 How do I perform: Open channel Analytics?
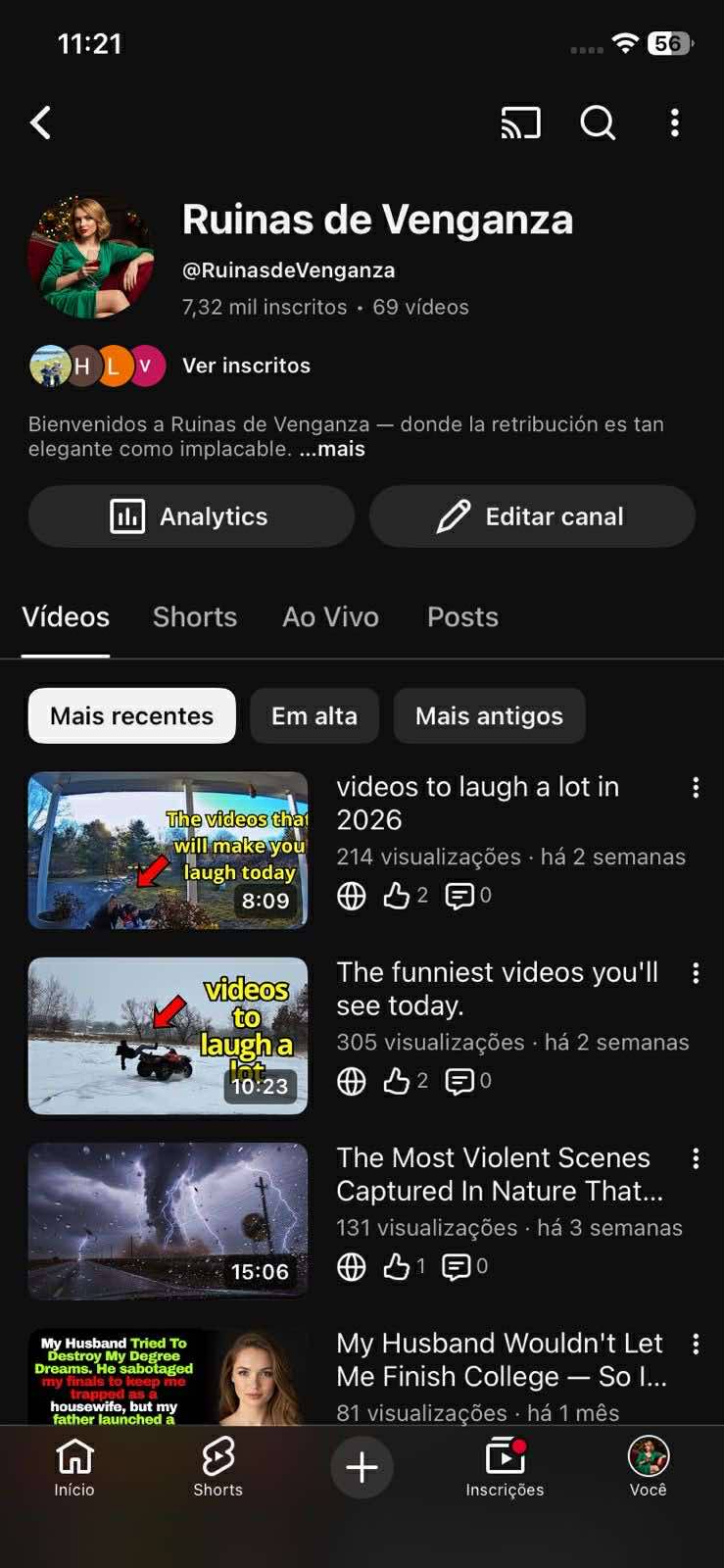tap(191, 516)
